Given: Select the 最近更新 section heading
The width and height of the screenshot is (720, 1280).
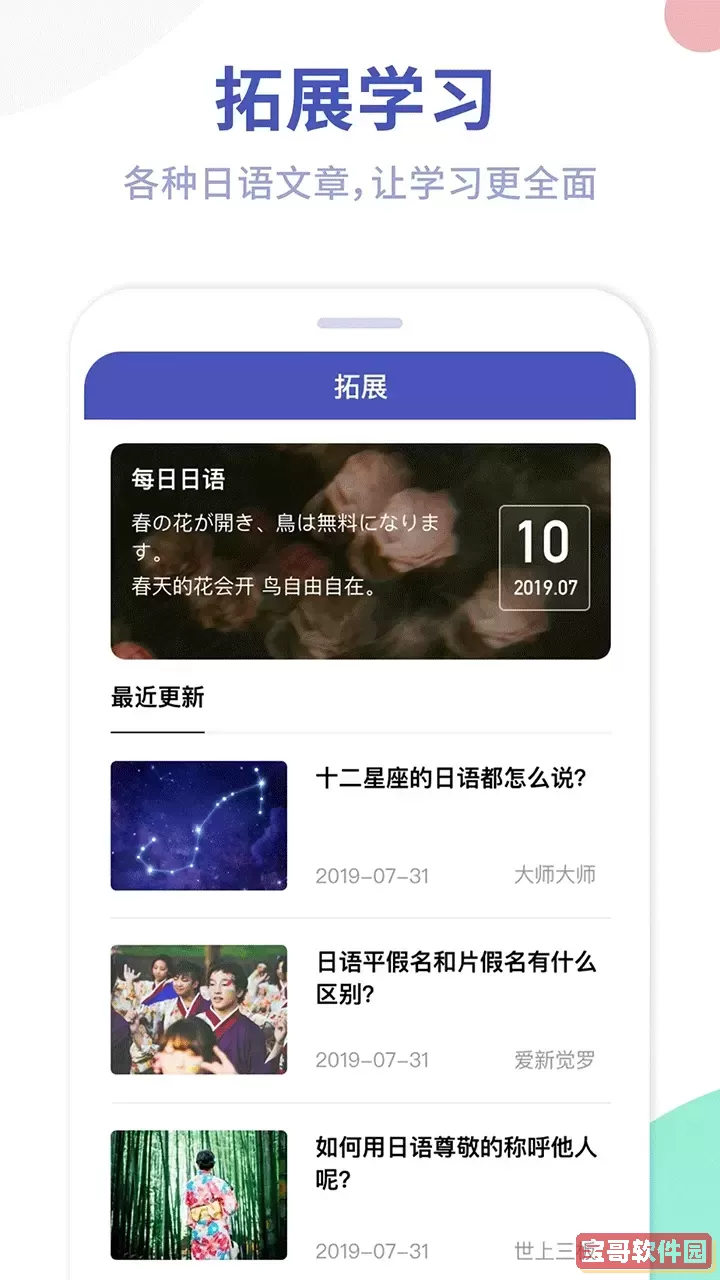Looking at the screenshot, I should [x=155, y=698].
